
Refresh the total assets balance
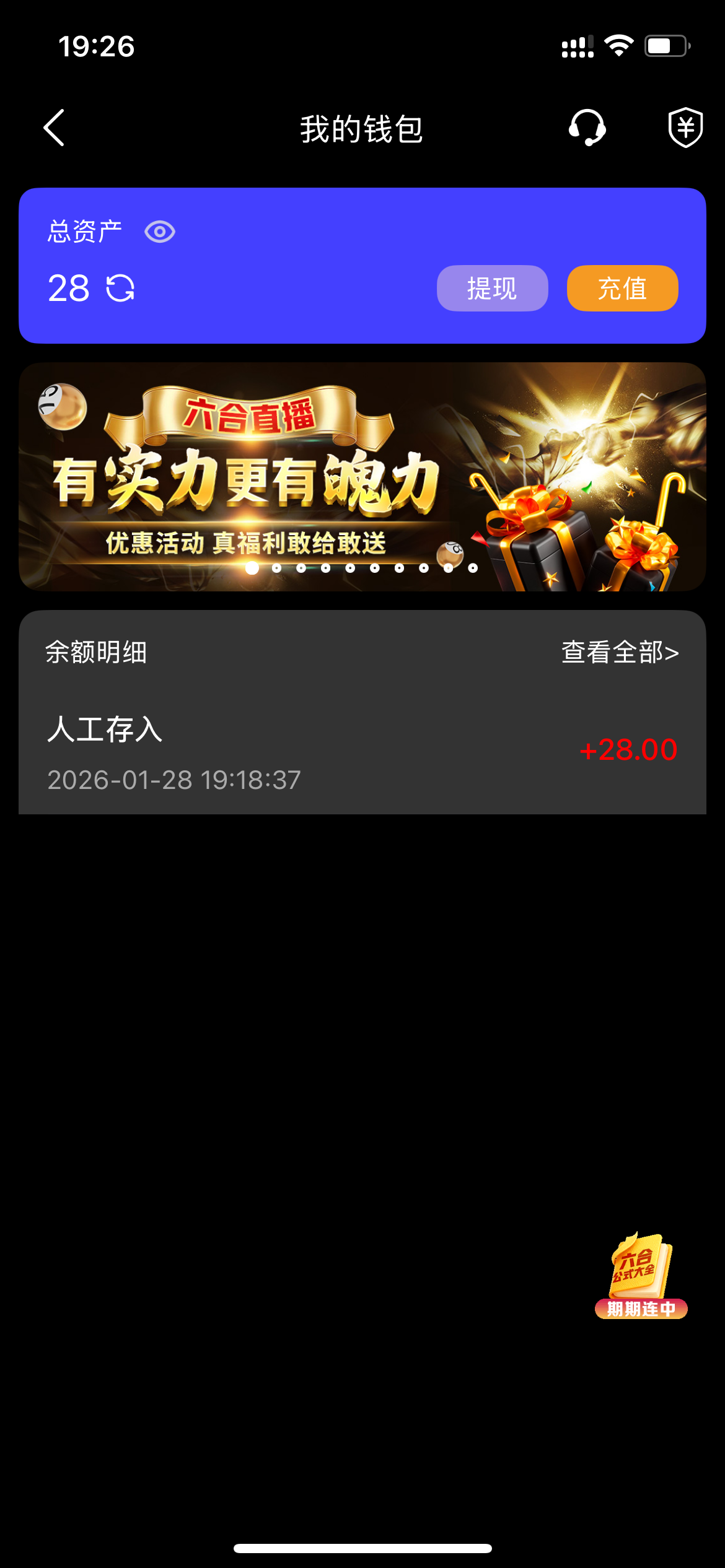(x=120, y=289)
